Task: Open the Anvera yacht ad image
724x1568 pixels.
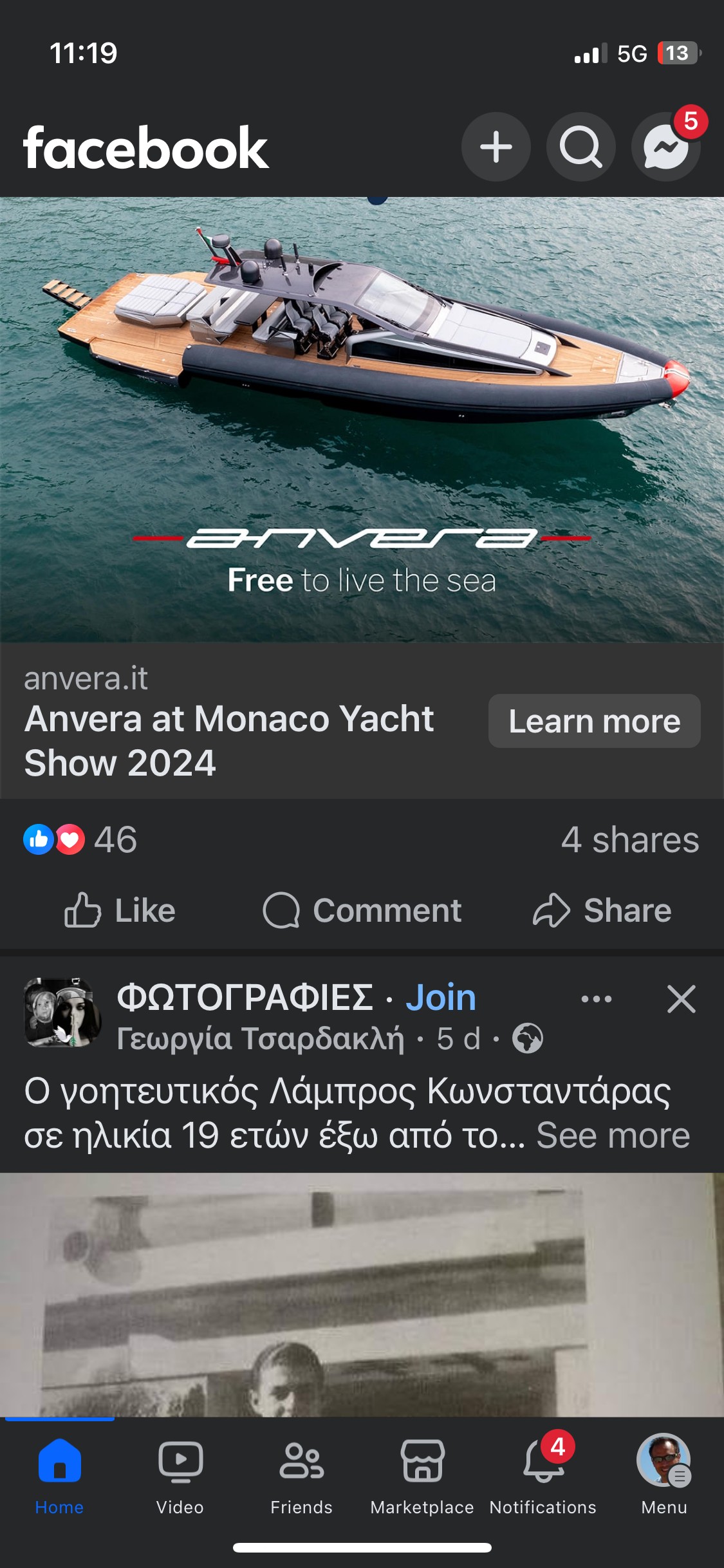Action: (362, 418)
